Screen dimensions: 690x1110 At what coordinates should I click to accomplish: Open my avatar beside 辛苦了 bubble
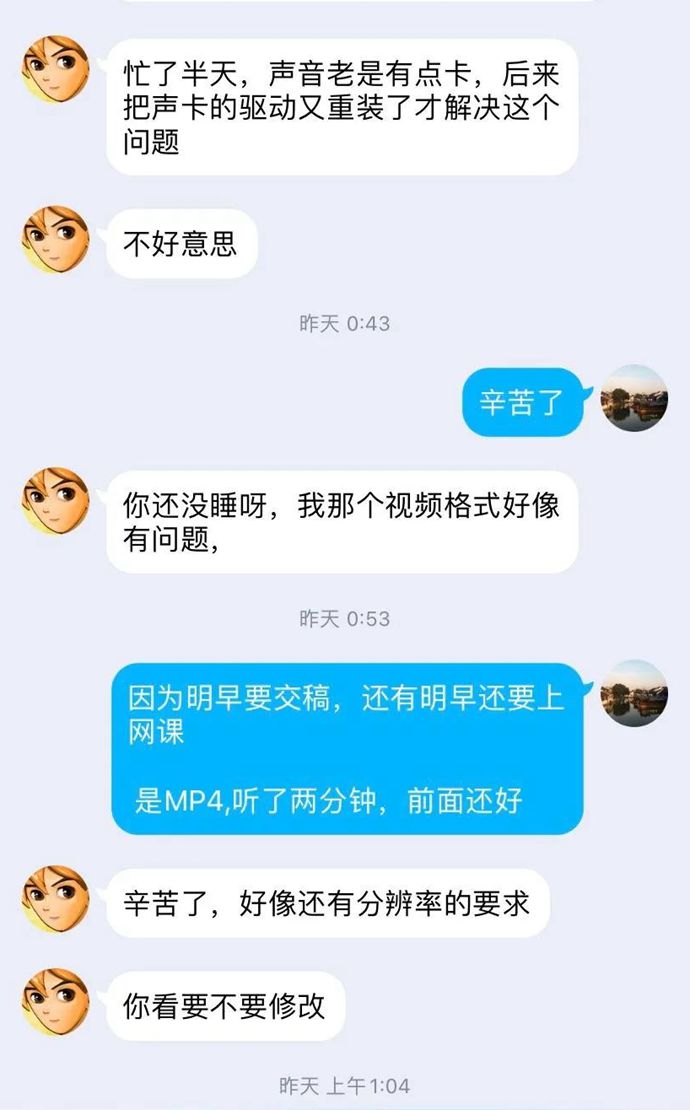634,398
